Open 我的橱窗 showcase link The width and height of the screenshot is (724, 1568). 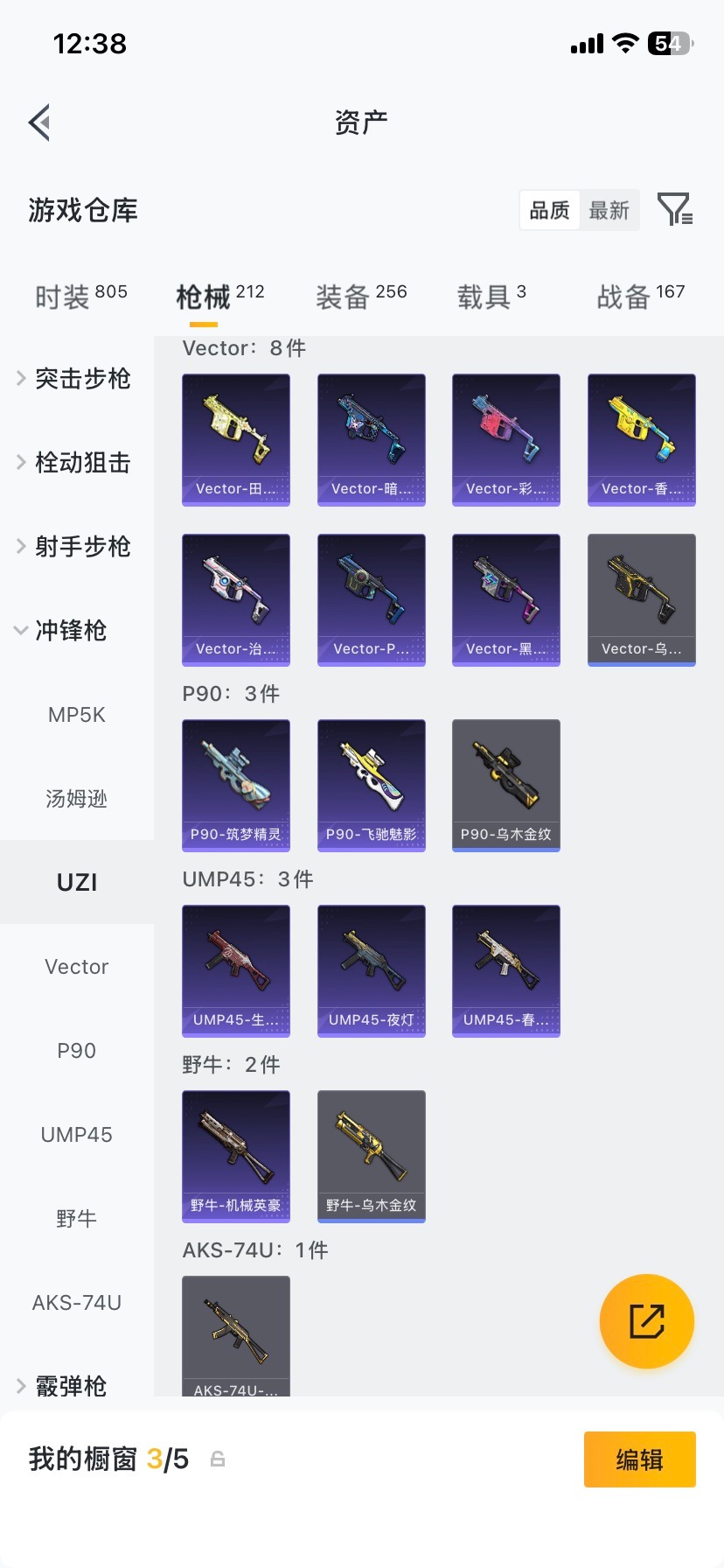pos(83,1459)
